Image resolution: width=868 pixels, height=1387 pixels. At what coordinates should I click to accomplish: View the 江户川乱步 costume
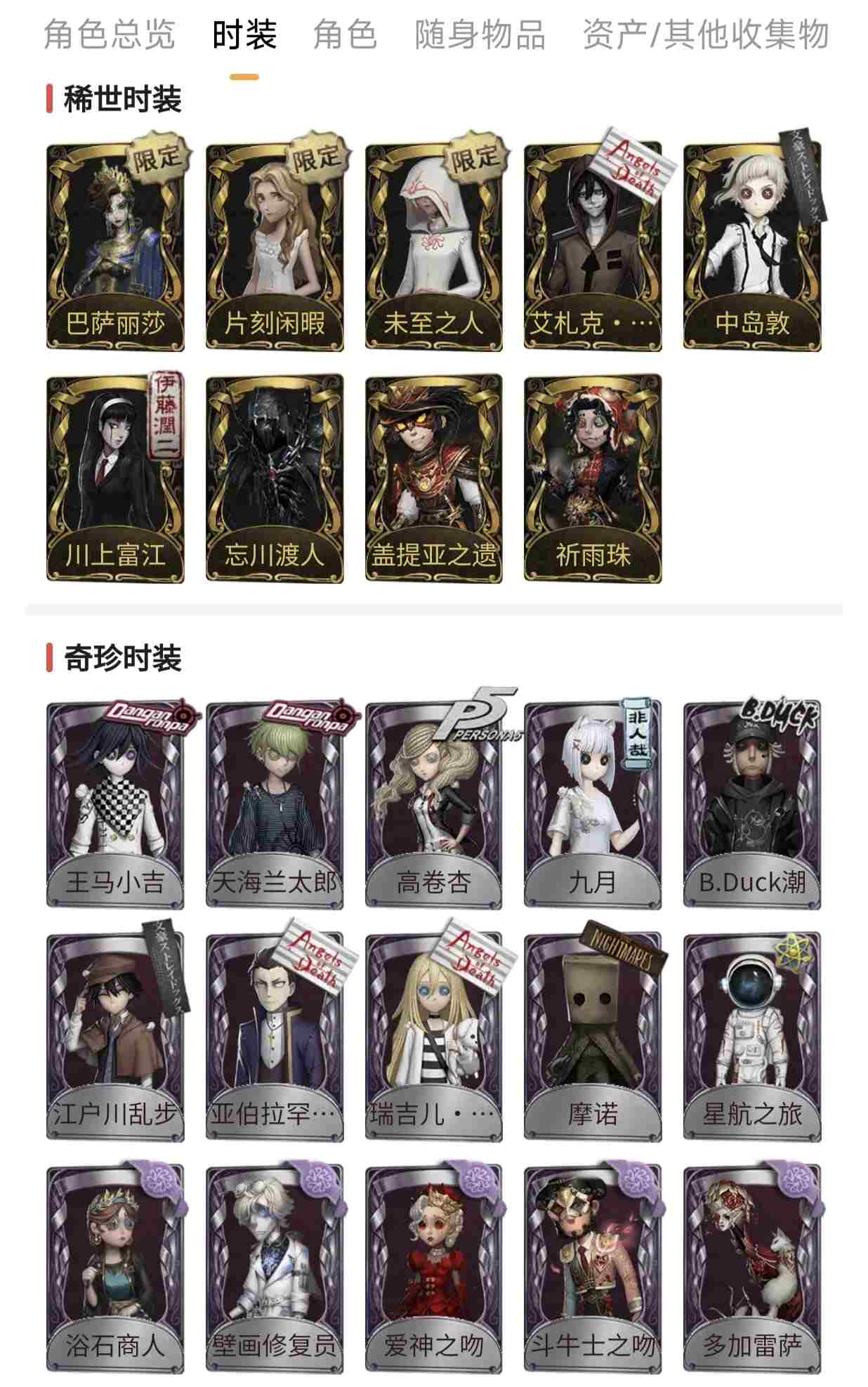click(x=115, y=1037)
